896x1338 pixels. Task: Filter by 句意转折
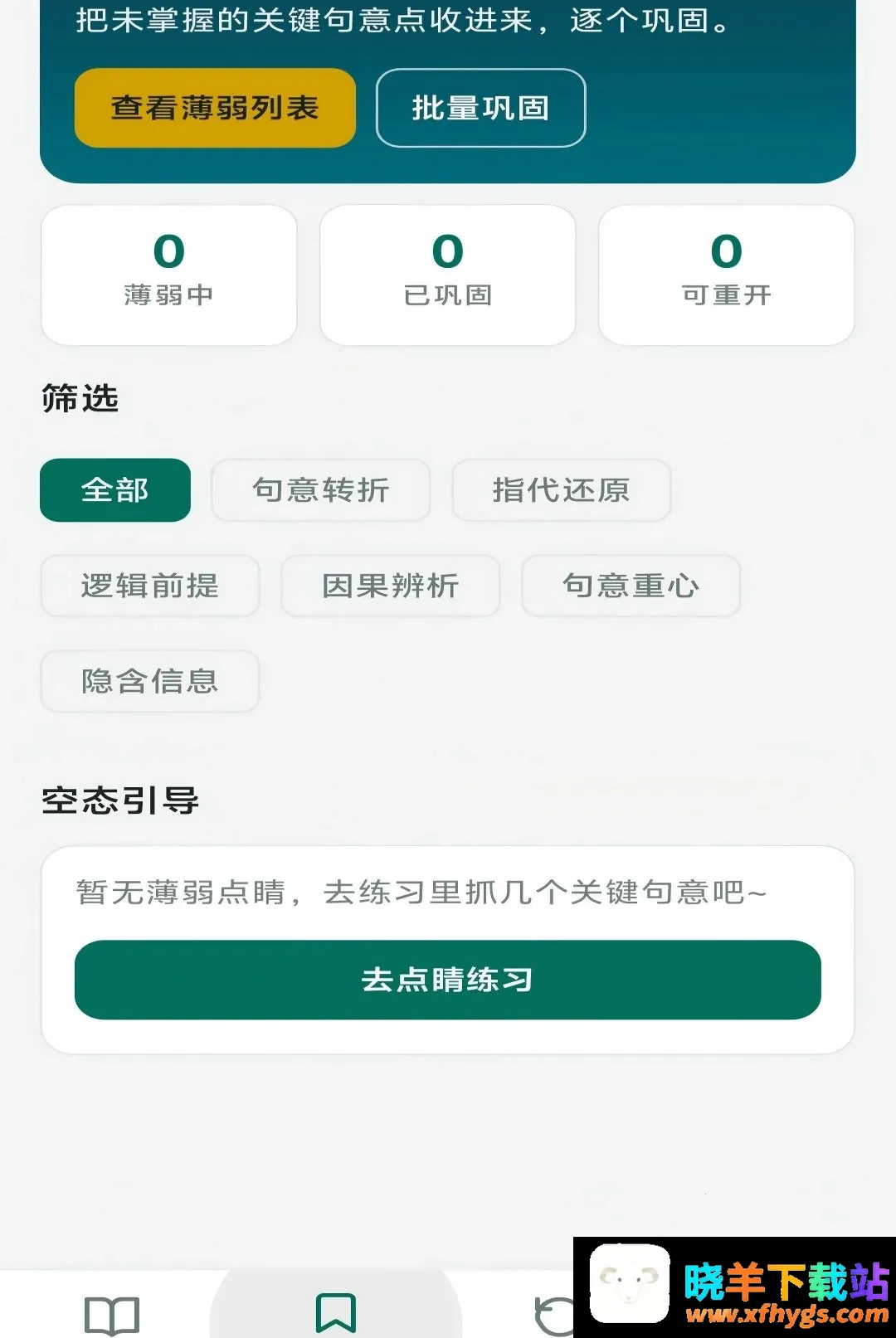click(x=320, y=490)
